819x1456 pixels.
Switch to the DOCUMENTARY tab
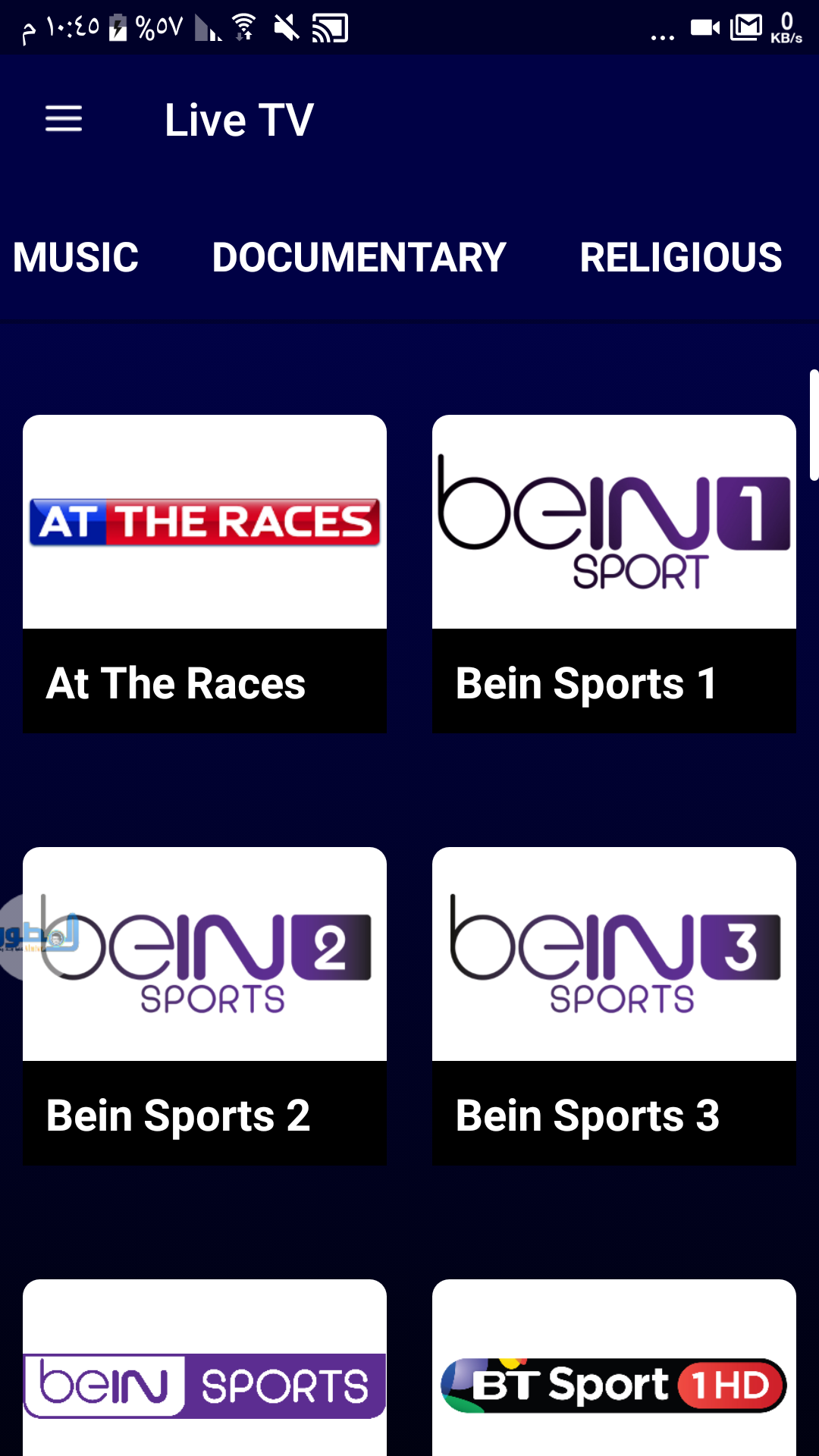[x=359, y=257]
